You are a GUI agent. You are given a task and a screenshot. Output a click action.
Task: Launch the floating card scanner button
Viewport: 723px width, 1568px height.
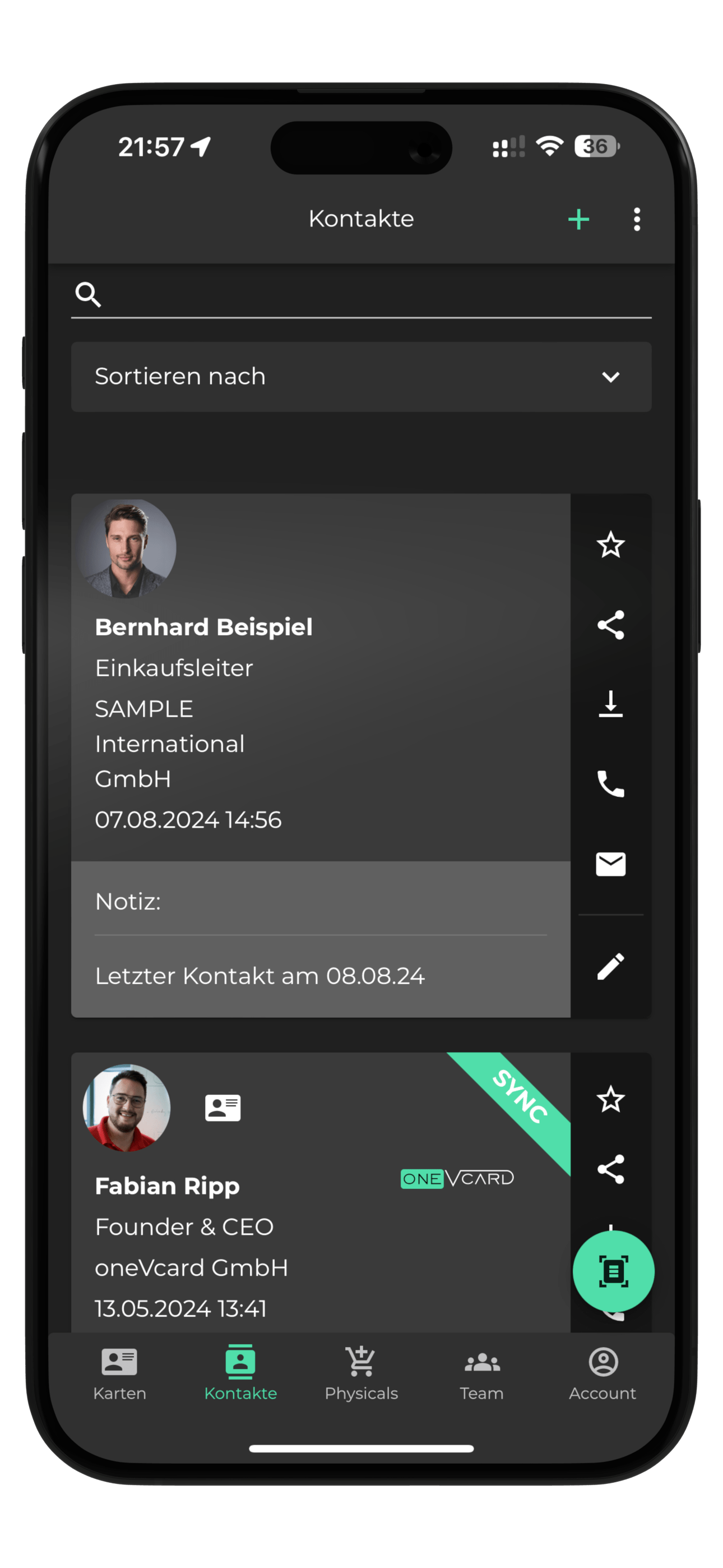coord(613,1271)
